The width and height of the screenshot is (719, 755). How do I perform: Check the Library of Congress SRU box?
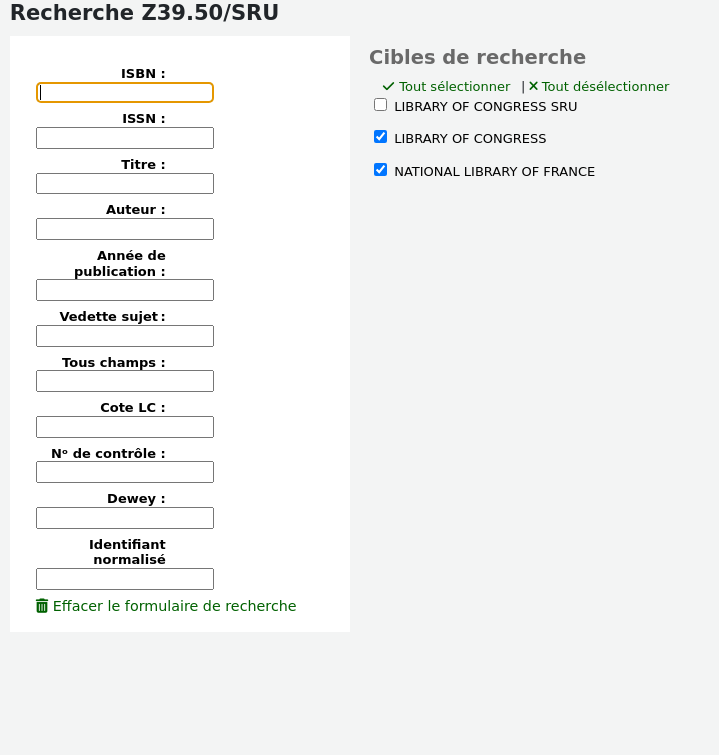381,105
